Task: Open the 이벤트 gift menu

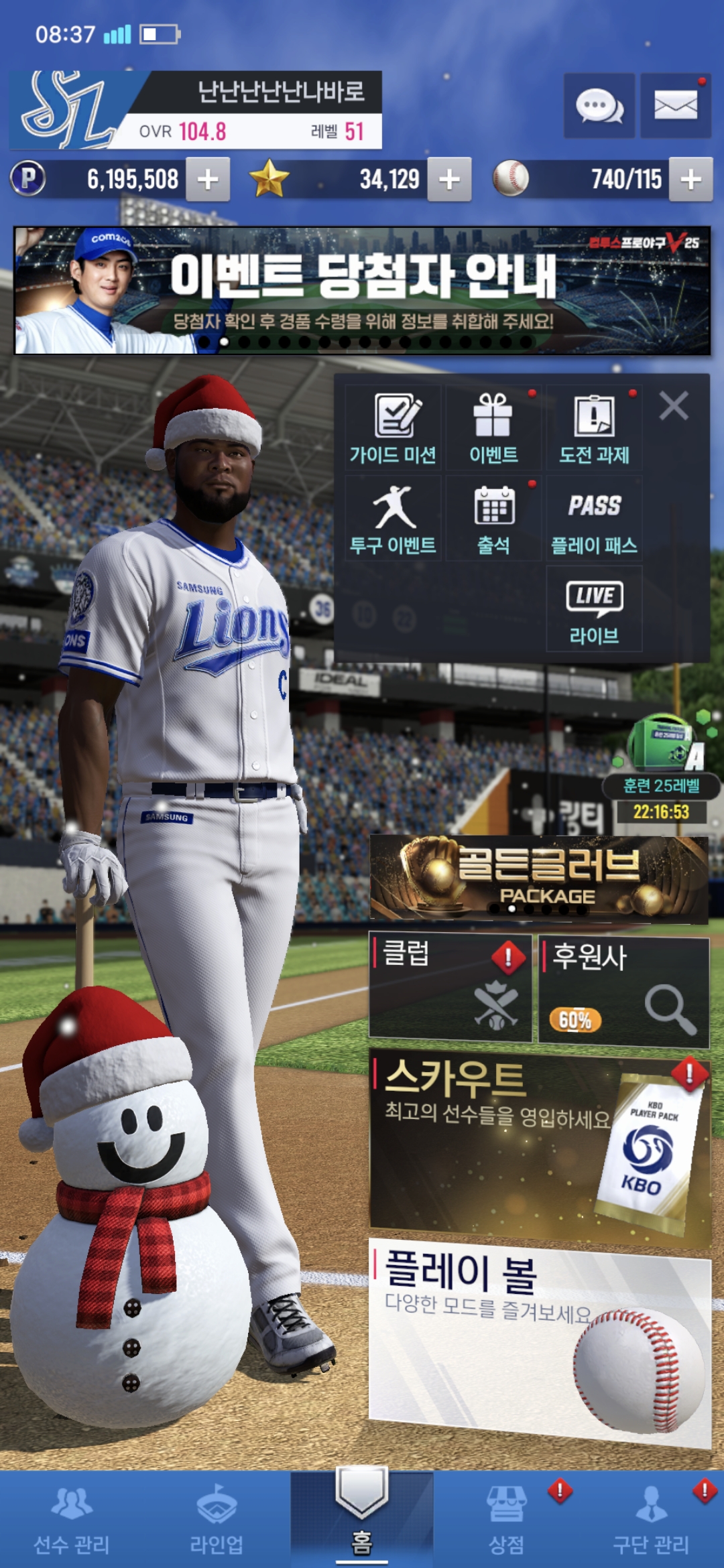Action: point(493,429)
